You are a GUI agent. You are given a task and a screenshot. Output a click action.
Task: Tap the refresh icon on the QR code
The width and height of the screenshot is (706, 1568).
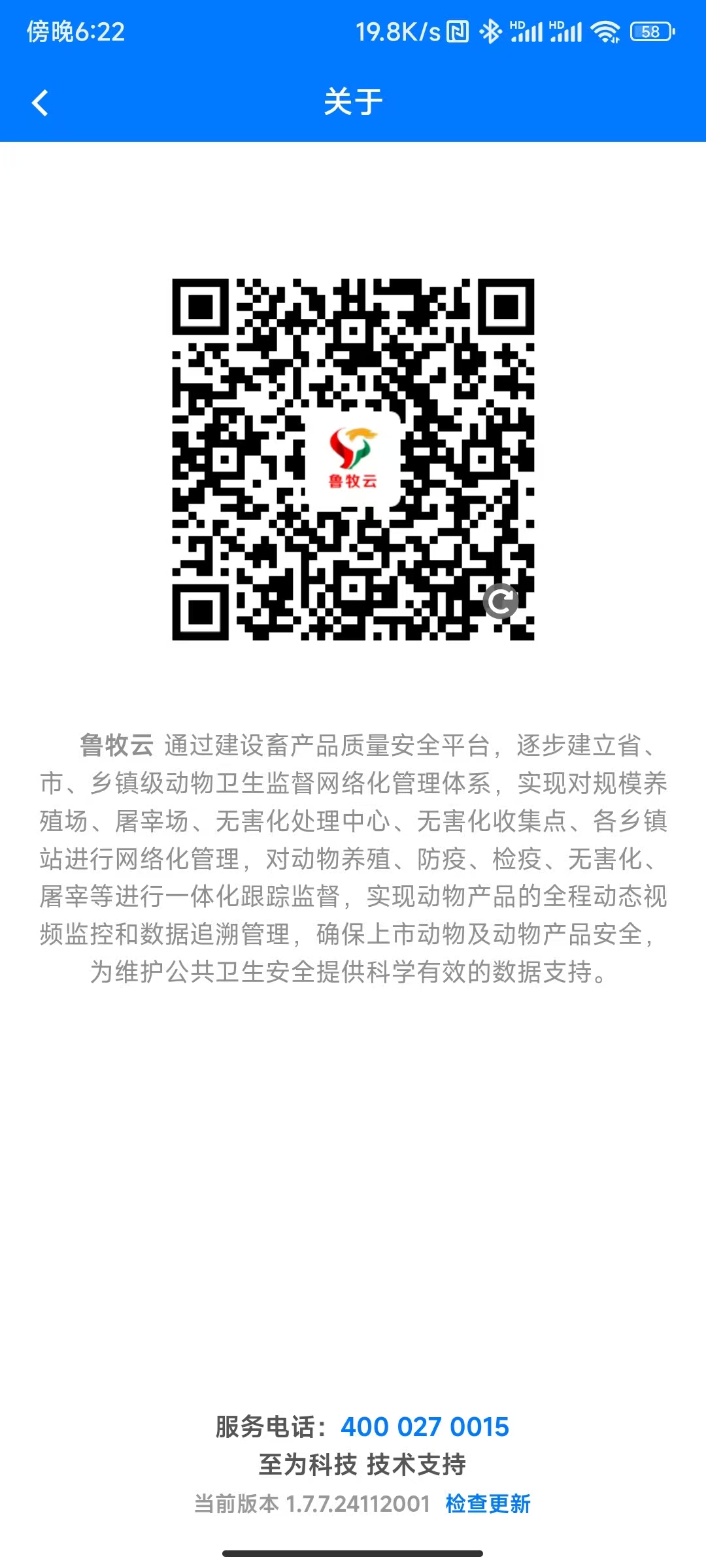[501, 601]
